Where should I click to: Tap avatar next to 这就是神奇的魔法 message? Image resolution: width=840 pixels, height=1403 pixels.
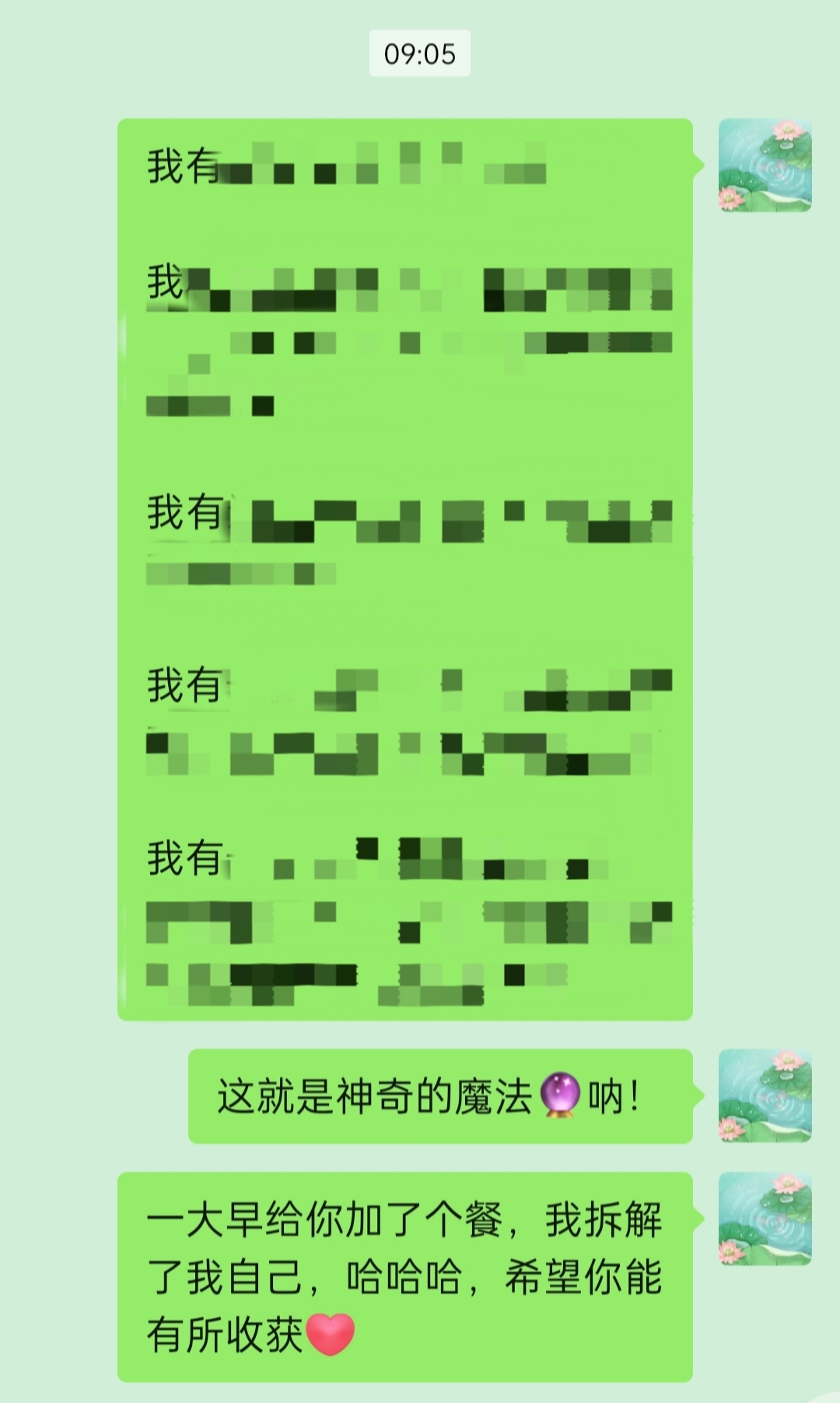point(765,1096)
